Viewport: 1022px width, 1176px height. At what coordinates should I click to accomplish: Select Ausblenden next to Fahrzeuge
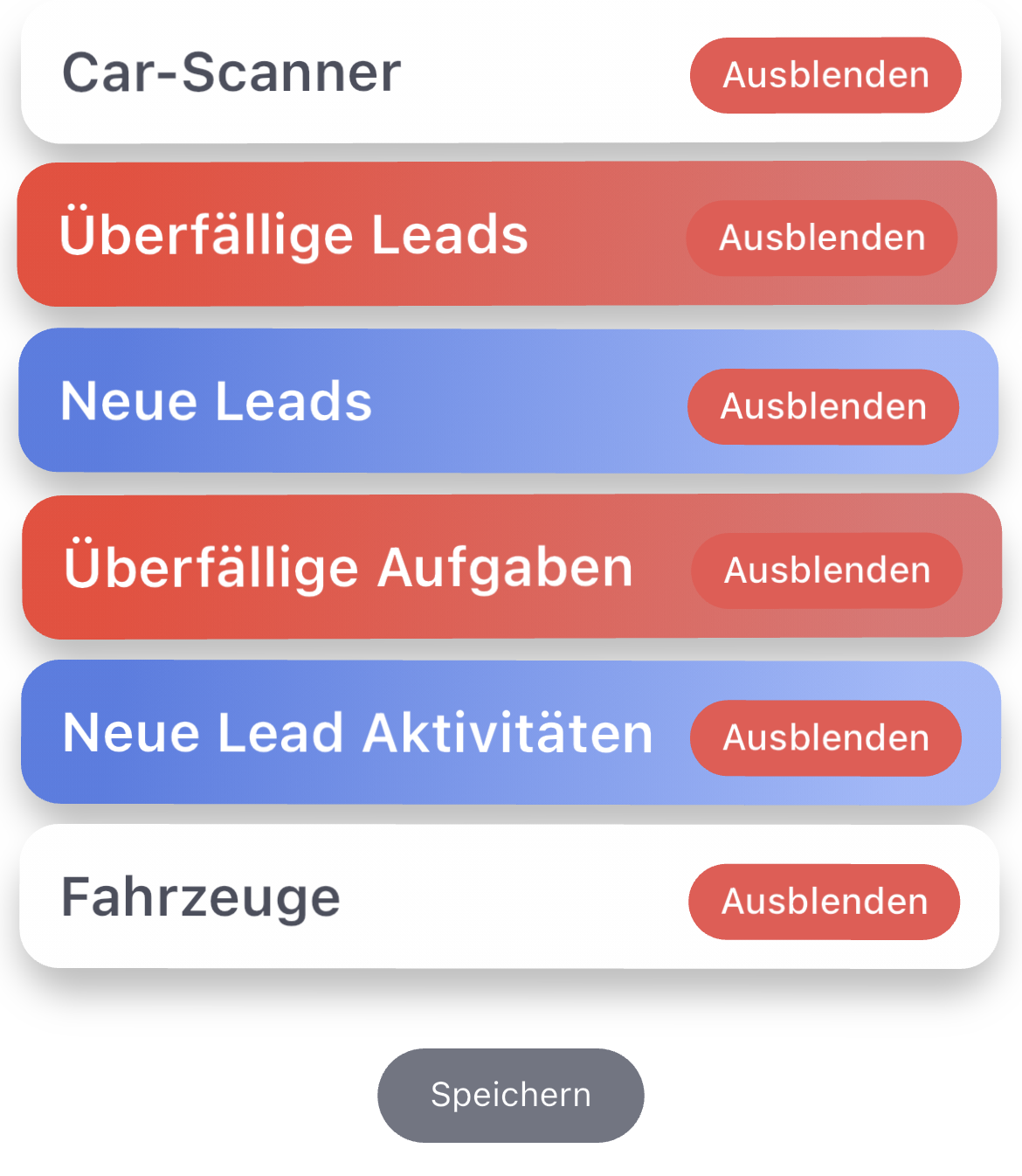coord(824,902)
